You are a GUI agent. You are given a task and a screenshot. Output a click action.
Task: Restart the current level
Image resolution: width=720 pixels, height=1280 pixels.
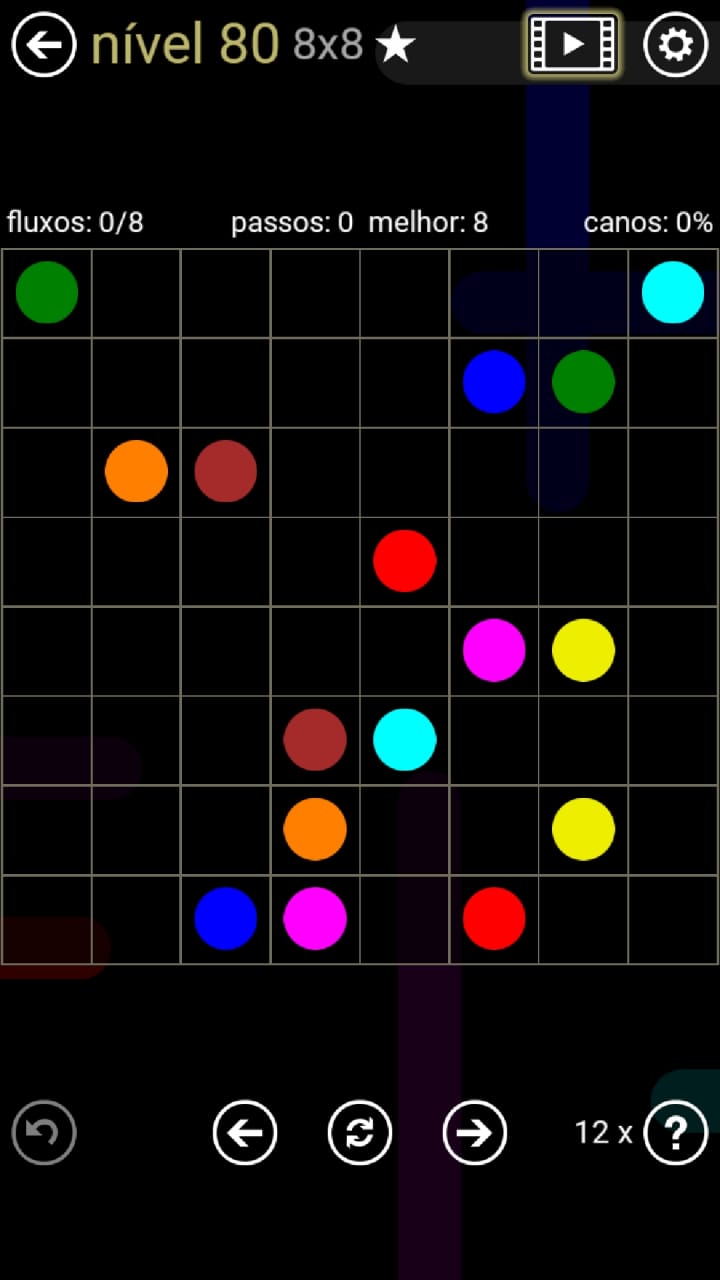pos(360,1133)
